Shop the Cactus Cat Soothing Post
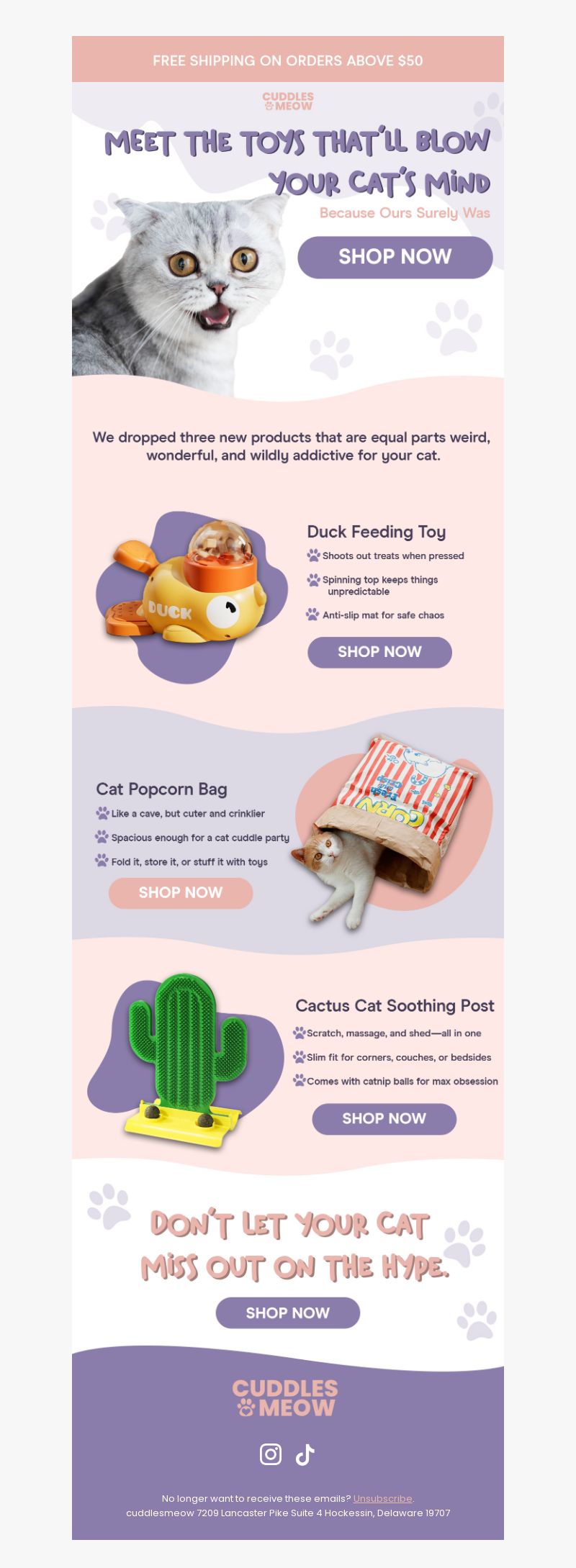This screenshot has height=1568, width=576. 384,1119
